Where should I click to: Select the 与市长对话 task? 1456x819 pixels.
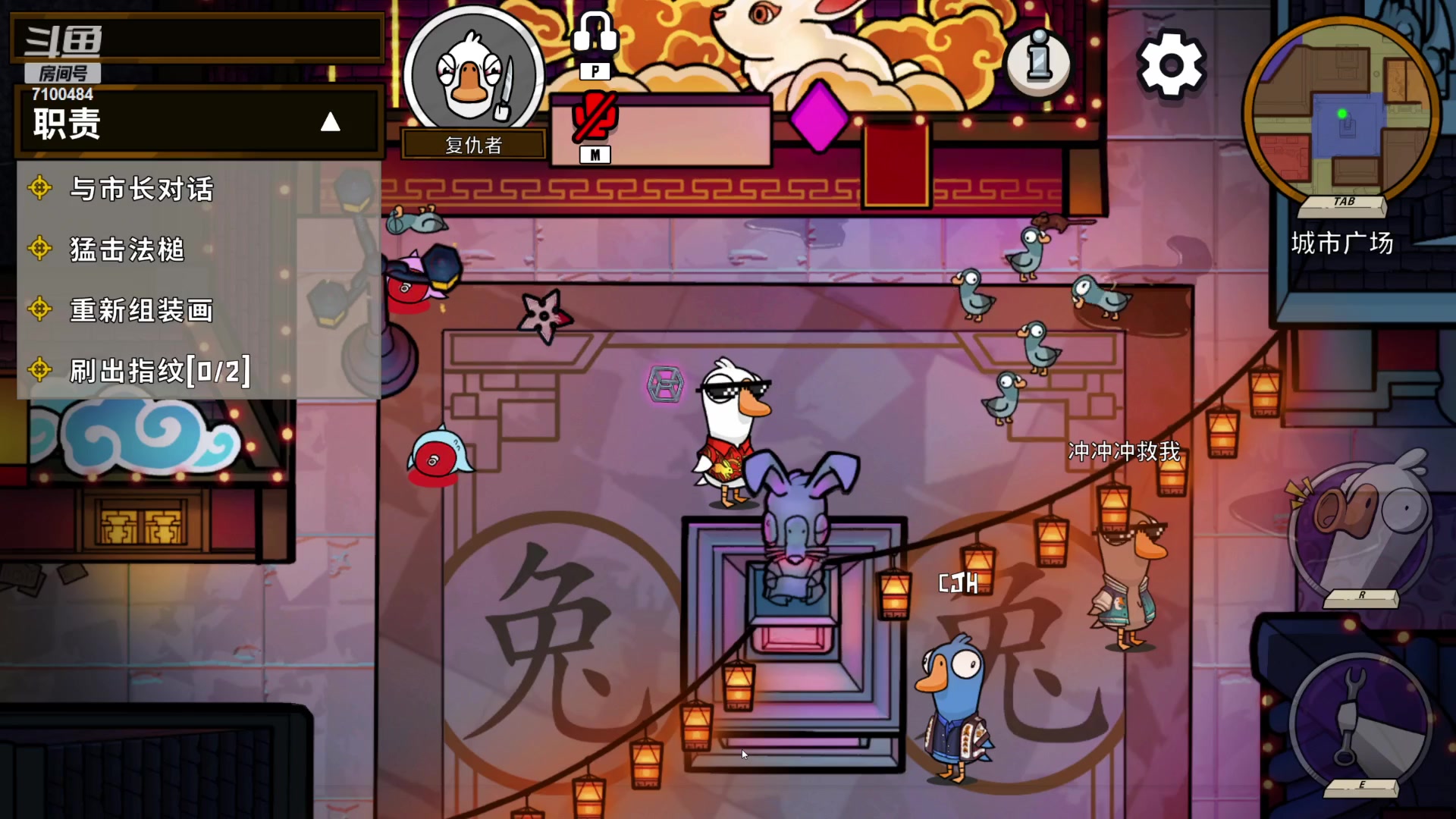click(142, 189)
